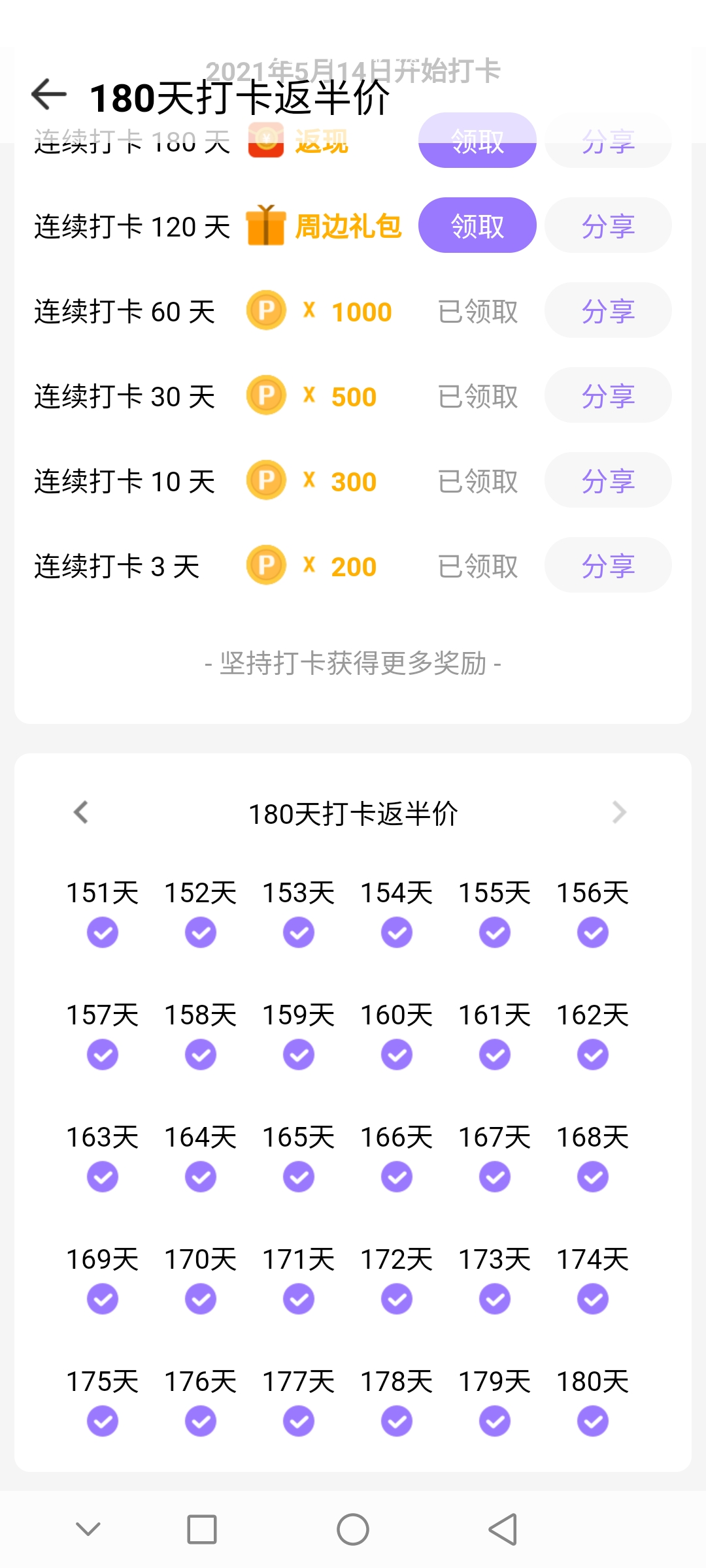Click the gift box icon for 周边礼包

[267, 225]
